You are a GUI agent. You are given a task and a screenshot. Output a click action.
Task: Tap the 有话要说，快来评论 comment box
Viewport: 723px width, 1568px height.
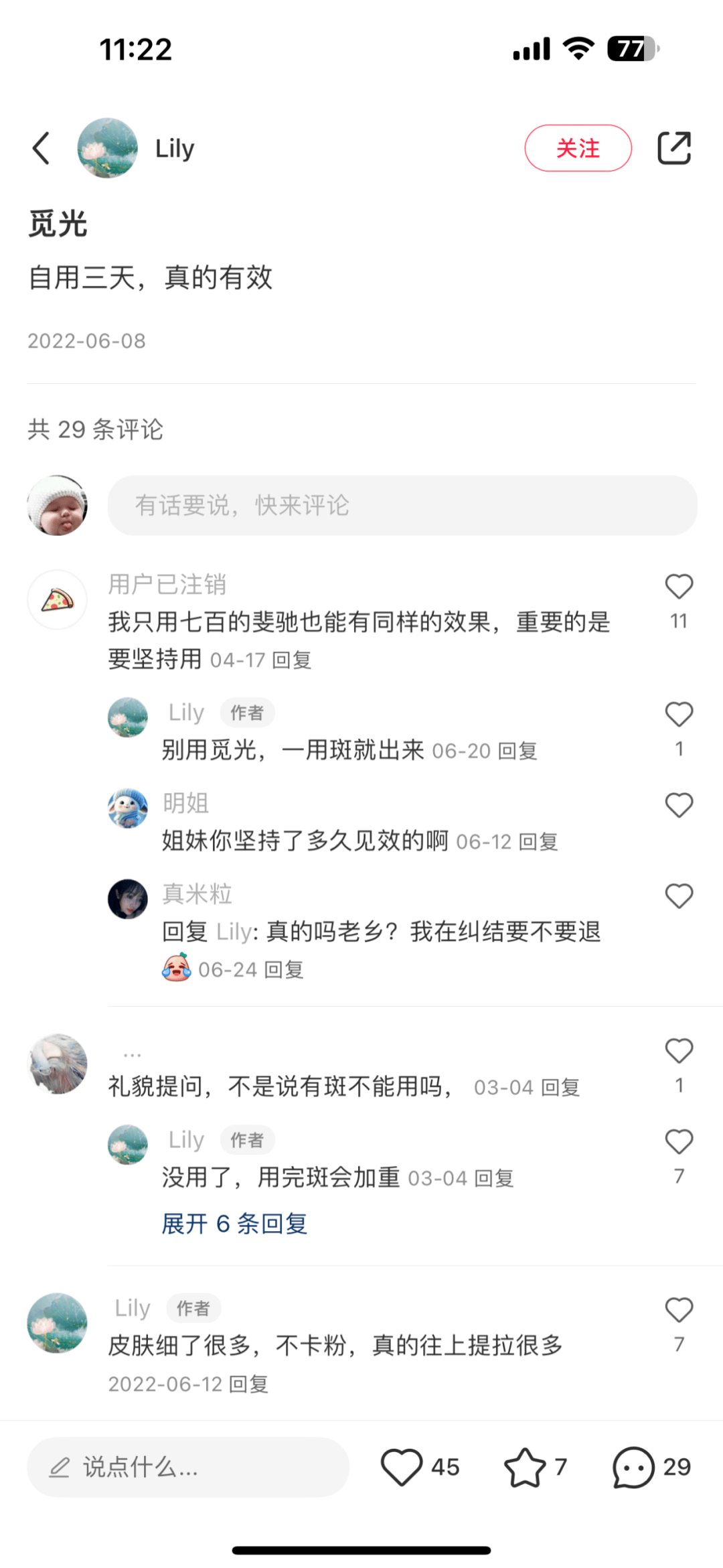coord(402,505)
